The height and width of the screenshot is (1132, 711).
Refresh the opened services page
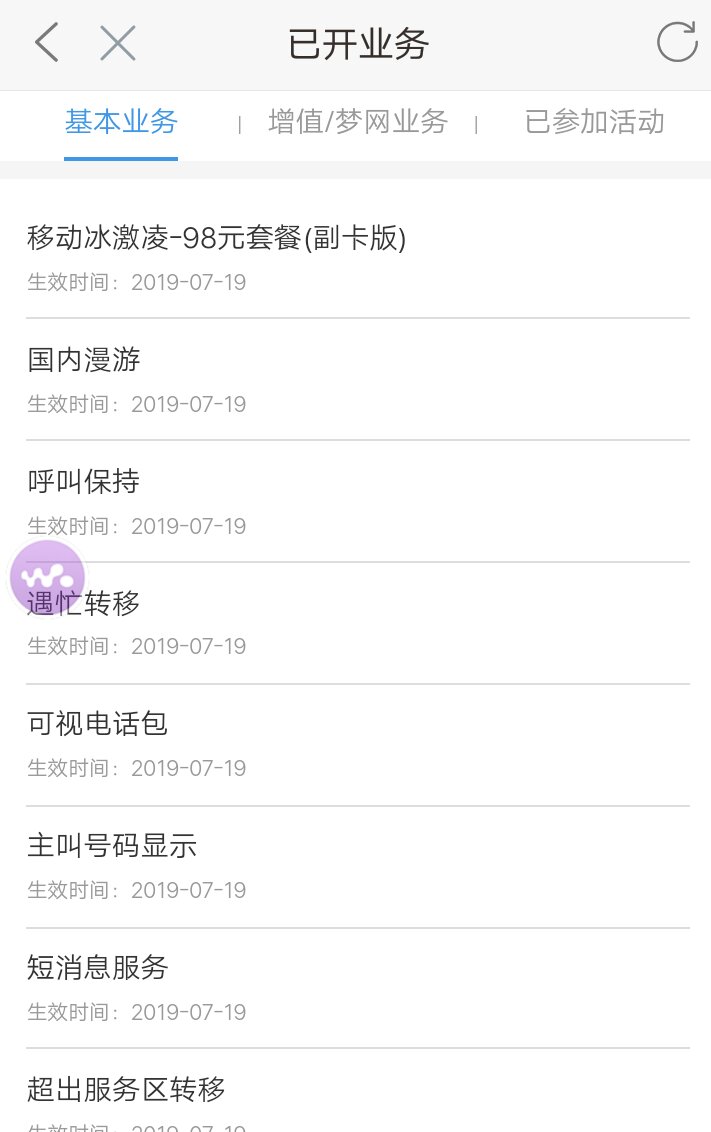(676, 43)
